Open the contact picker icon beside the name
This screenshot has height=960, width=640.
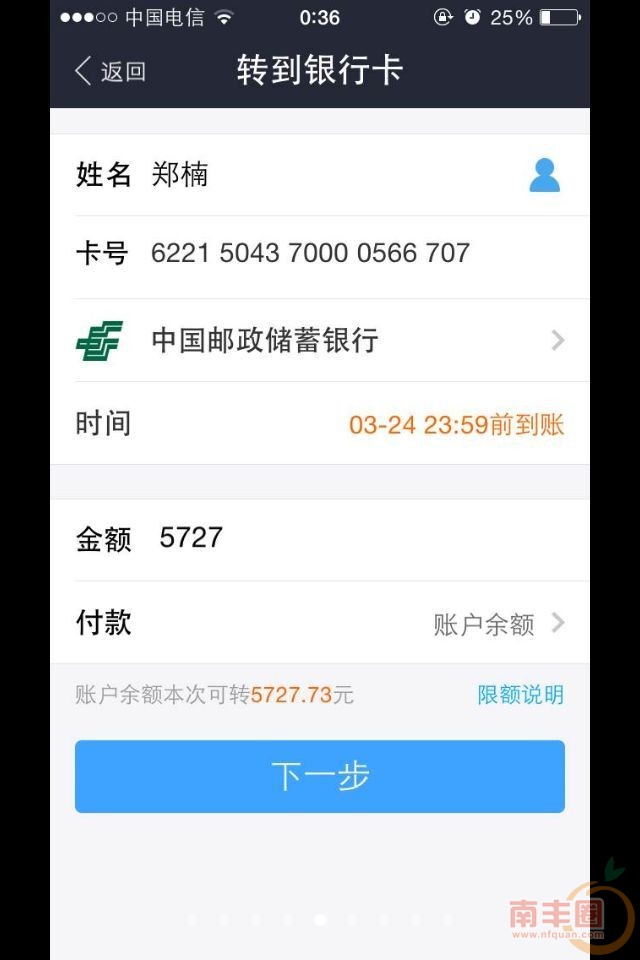[544, 175]
